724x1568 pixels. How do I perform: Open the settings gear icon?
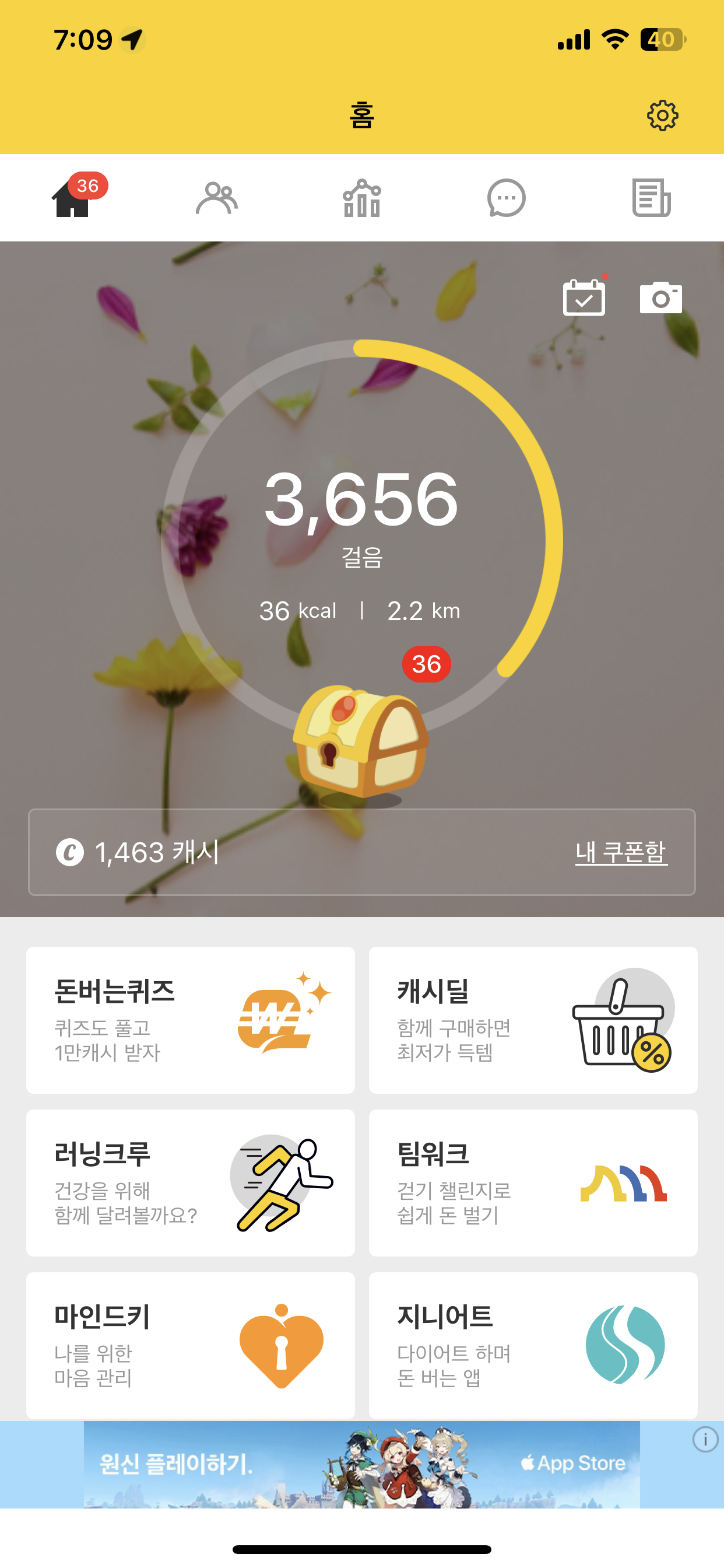(662, 116)
